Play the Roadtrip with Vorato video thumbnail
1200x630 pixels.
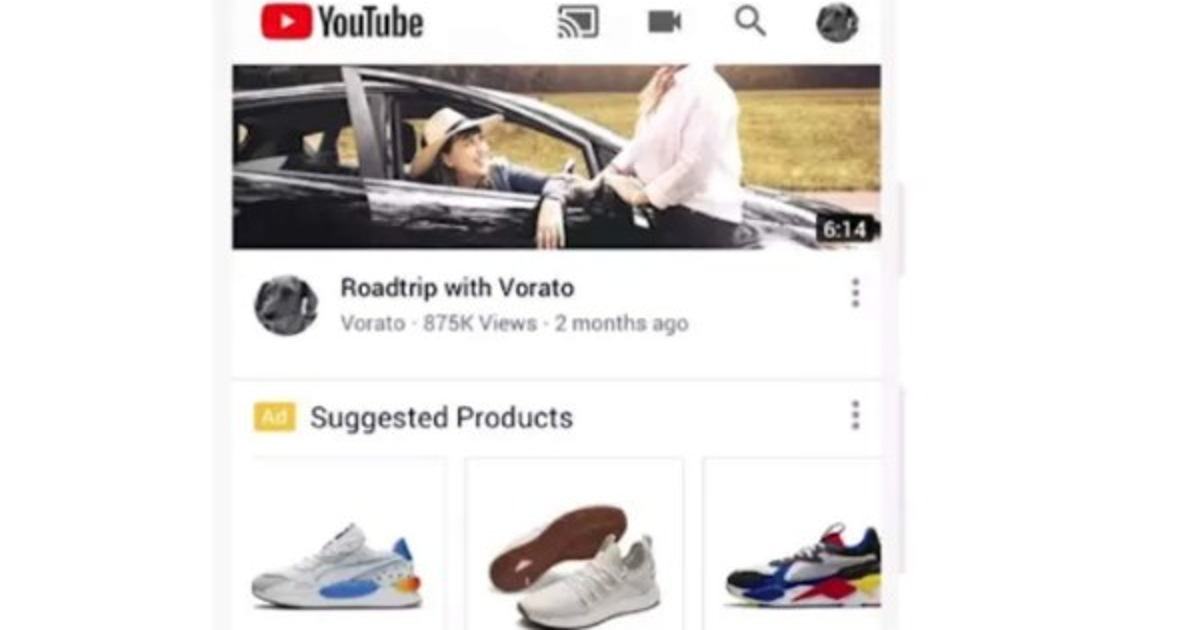click(556, 157)
